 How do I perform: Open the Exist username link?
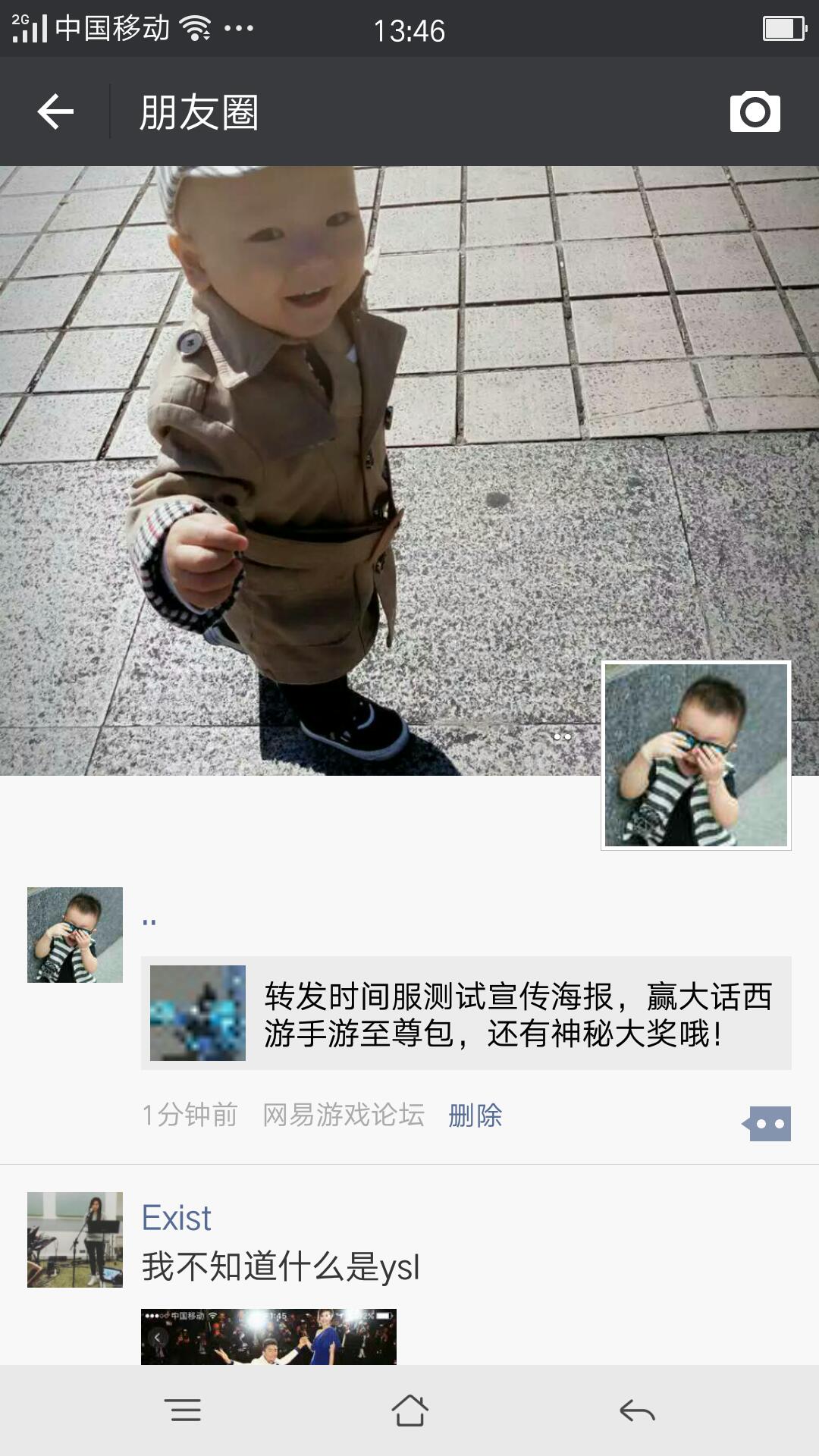tap(176, 1218)
